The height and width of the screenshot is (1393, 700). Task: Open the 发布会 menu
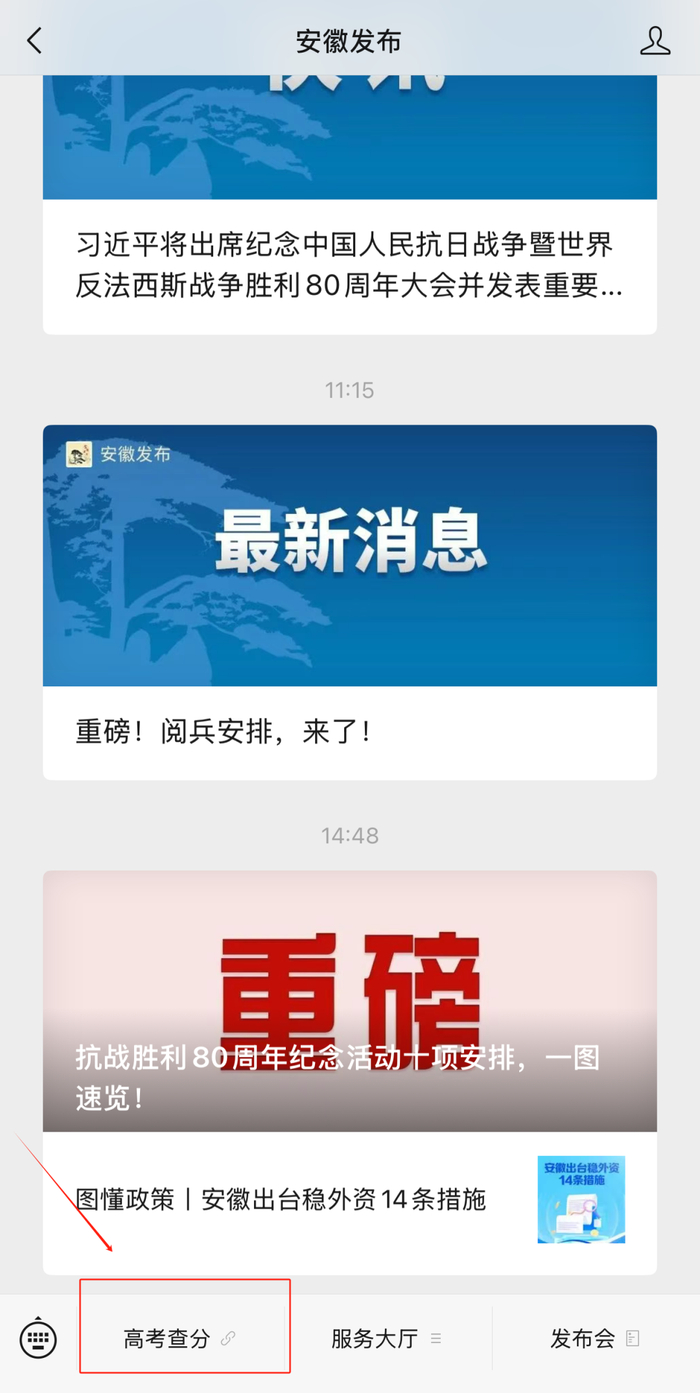[x=594, y=1338]
